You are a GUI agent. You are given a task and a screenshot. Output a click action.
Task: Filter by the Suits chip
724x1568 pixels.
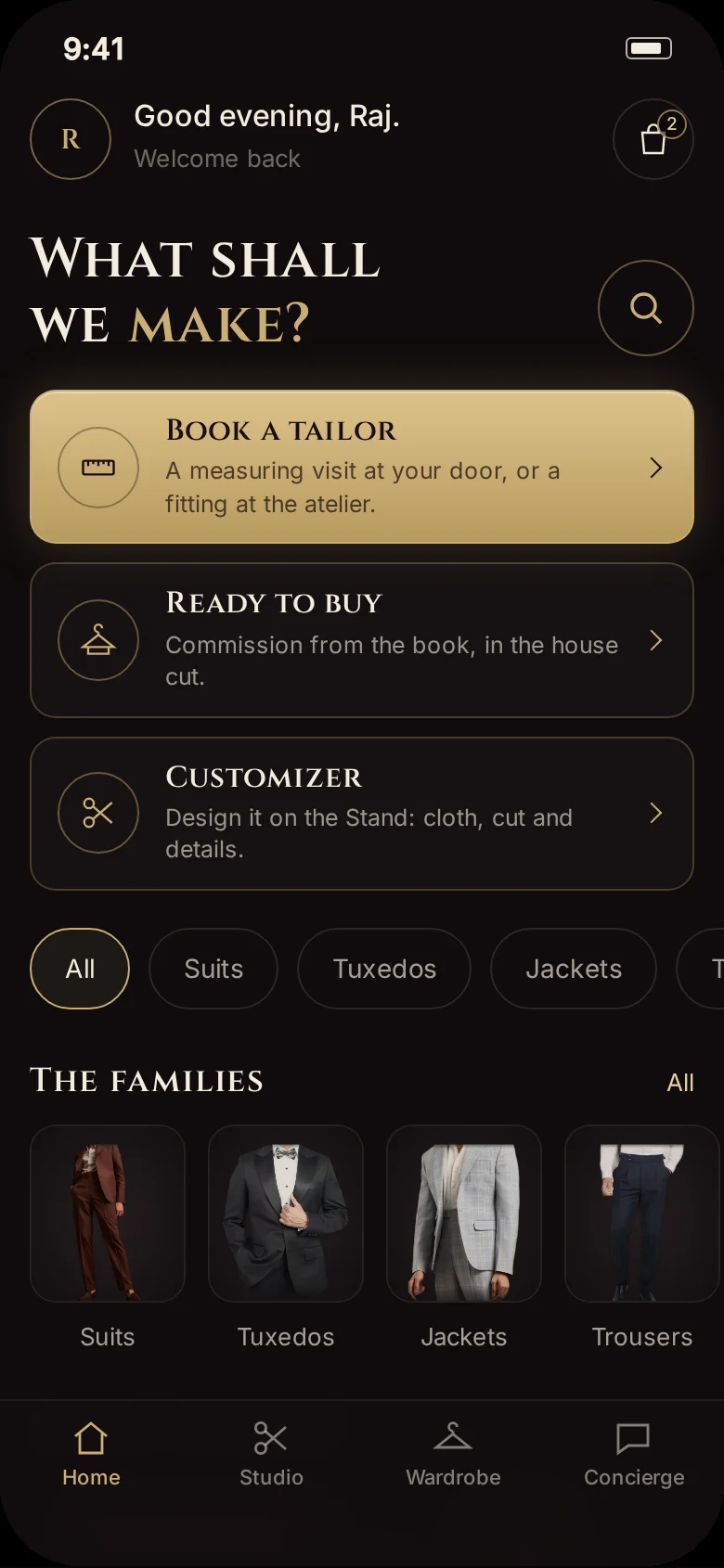point(213,969)
